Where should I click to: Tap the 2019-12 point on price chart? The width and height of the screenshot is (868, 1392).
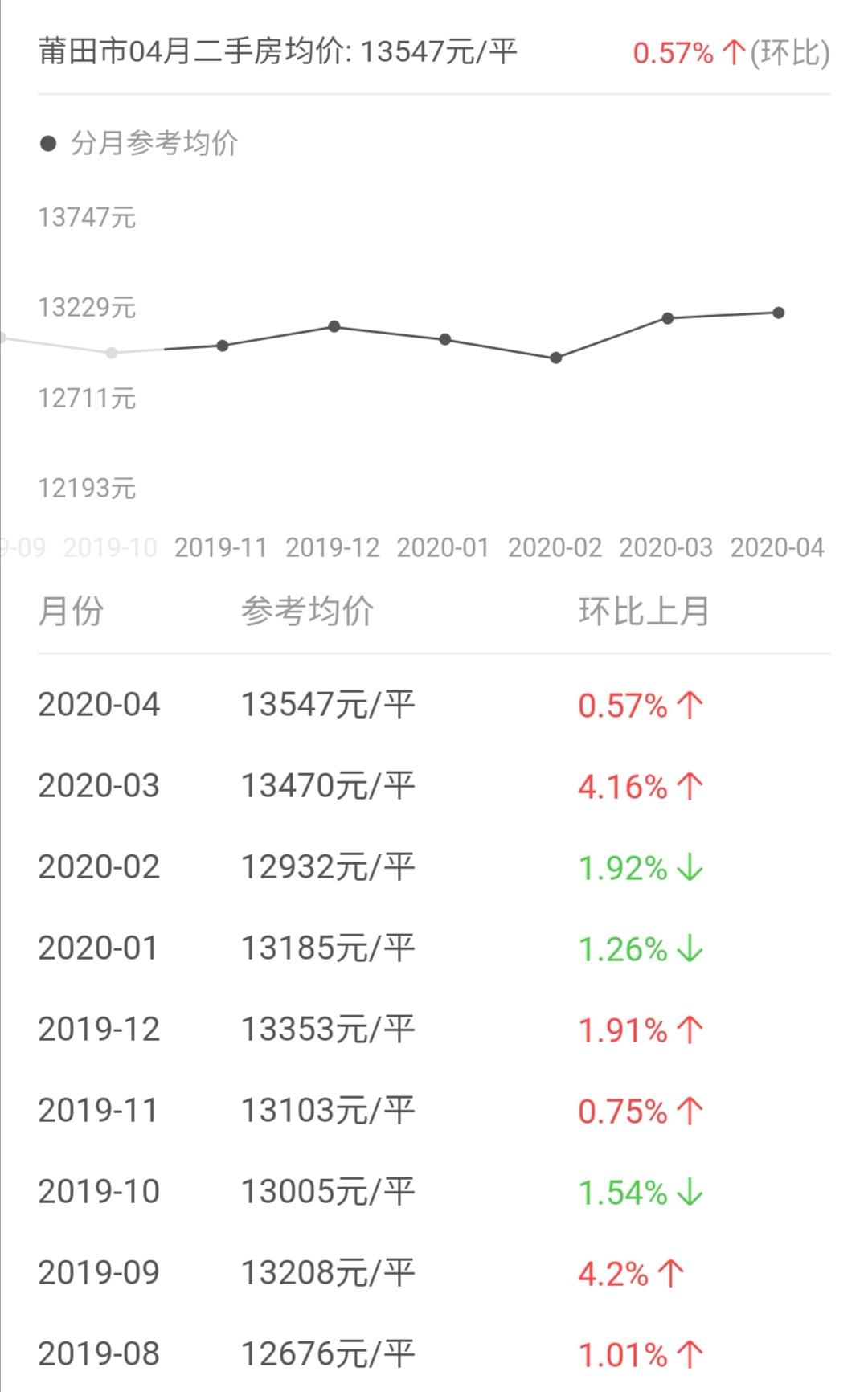pyautogui.click(x=334, y=326)
